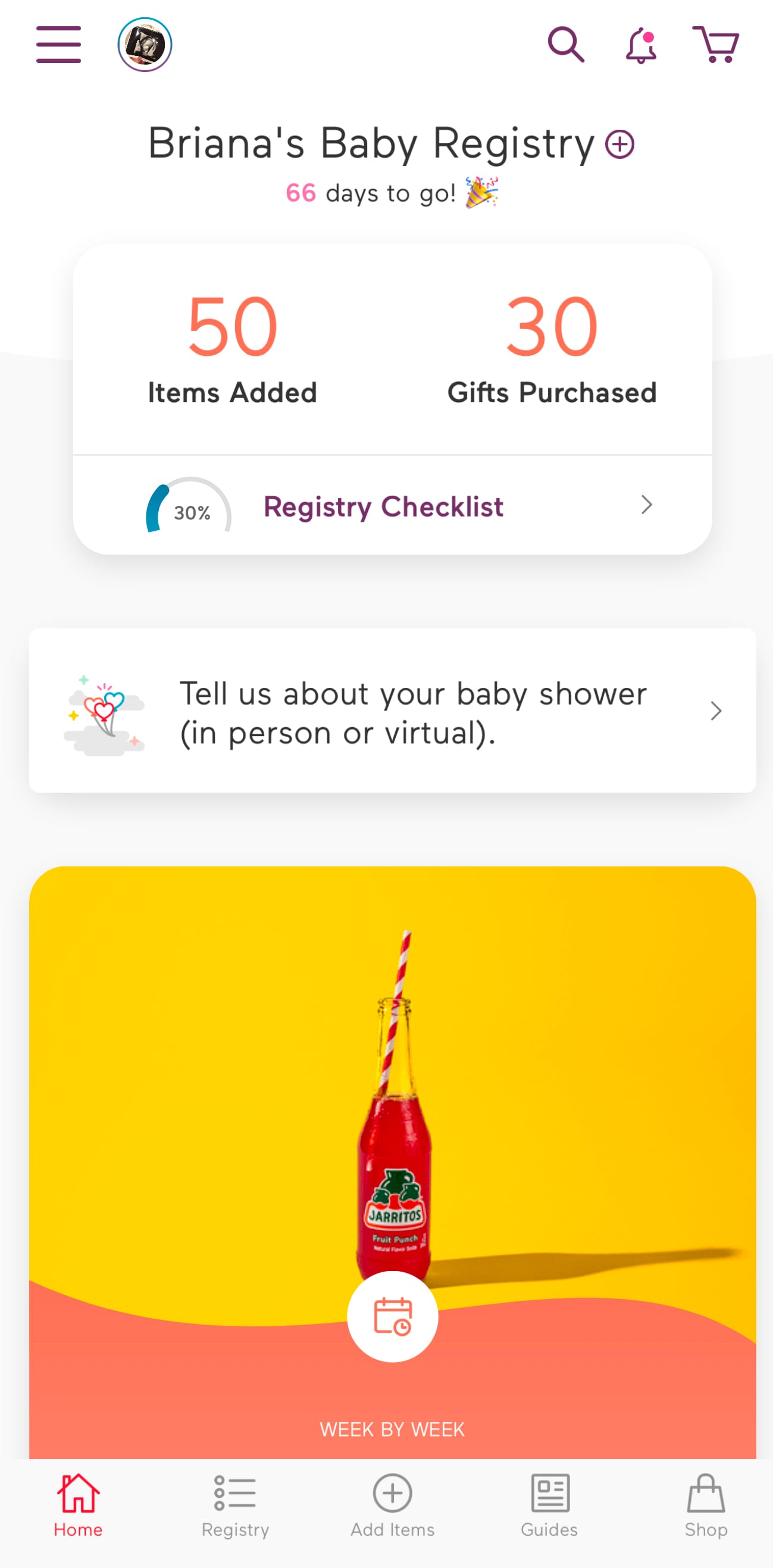Tell us about your baby shower
773x1568 pixels.
point(412,711)
